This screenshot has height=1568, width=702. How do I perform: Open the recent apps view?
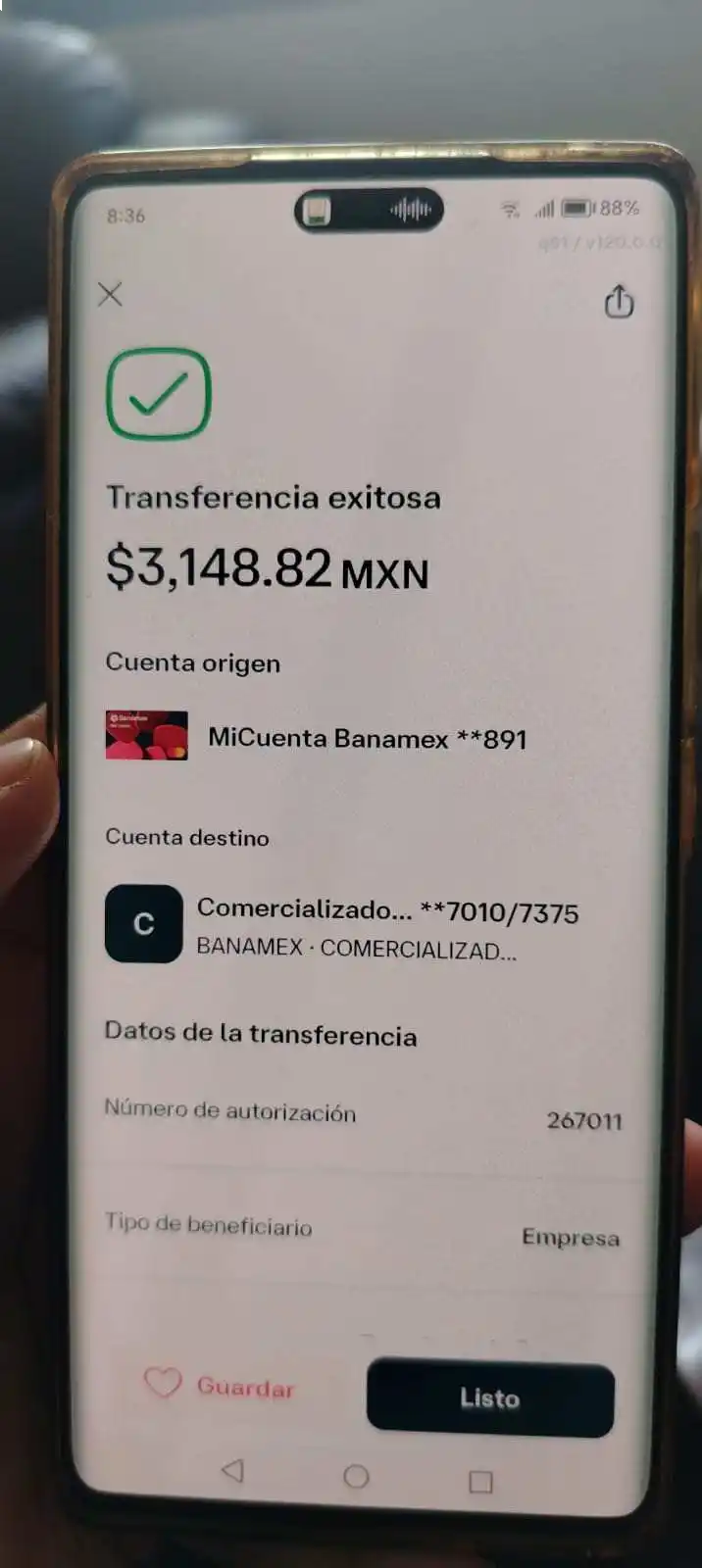(480, 1481)
